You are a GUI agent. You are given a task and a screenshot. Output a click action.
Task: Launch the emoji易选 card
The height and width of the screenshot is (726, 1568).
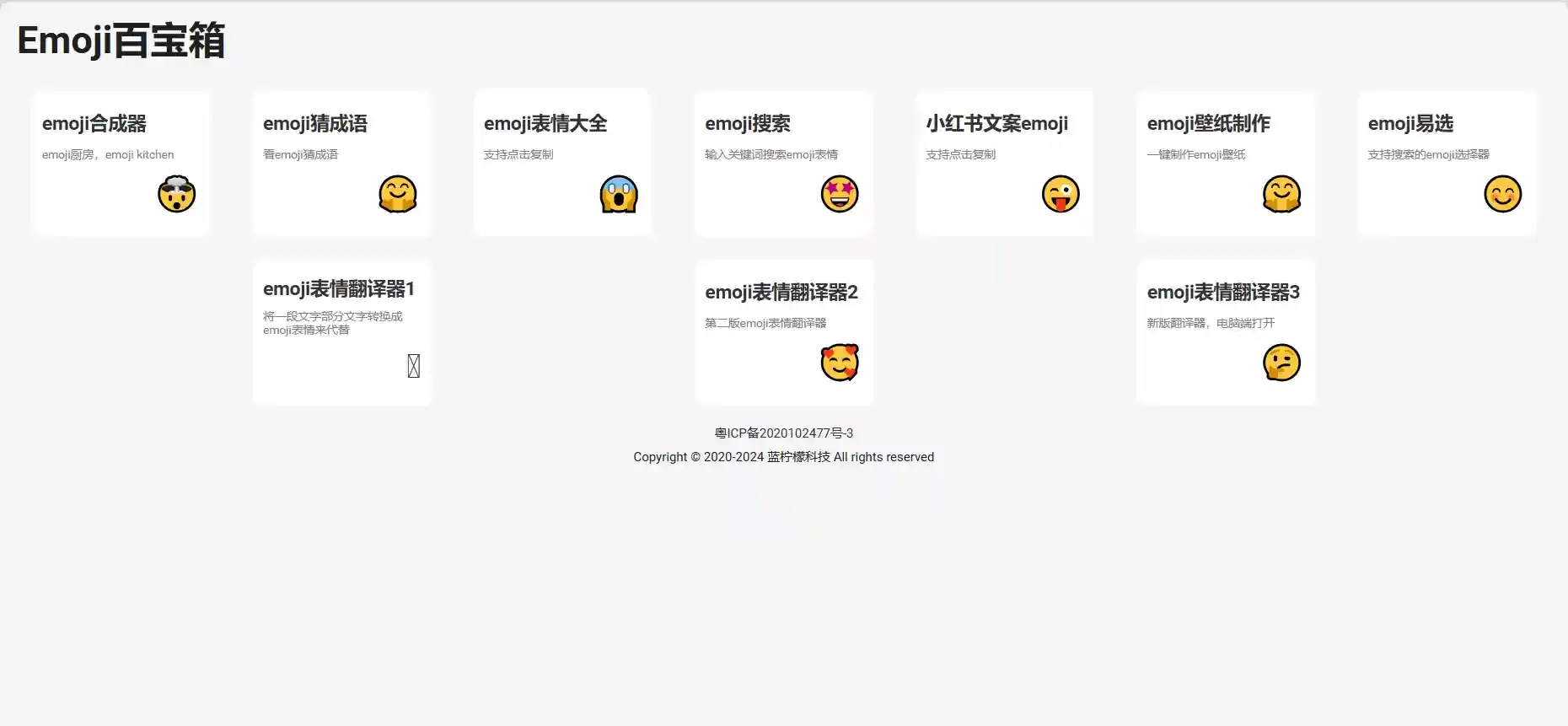click(1446, 163)
